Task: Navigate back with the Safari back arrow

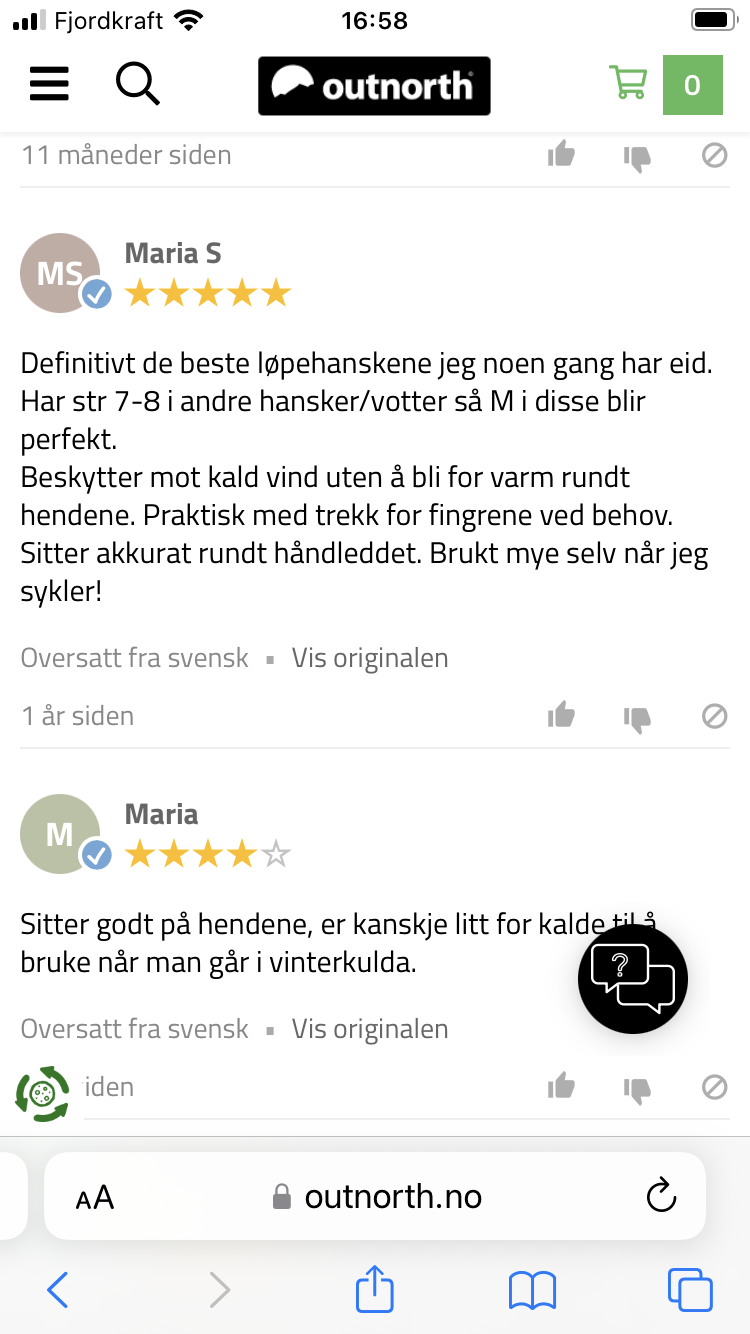Action: point(57,1290)
